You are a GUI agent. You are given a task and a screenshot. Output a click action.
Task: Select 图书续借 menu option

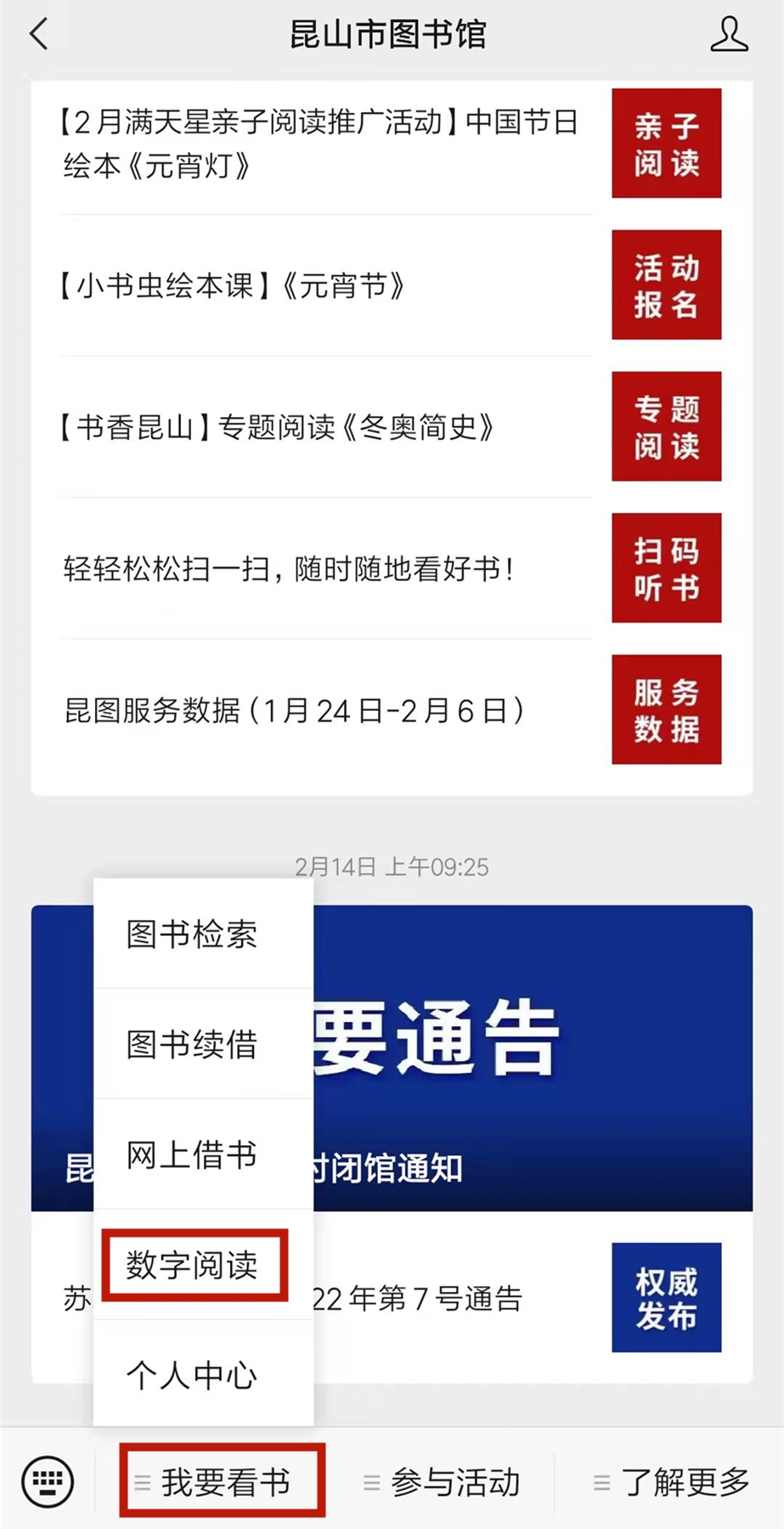192,1045
